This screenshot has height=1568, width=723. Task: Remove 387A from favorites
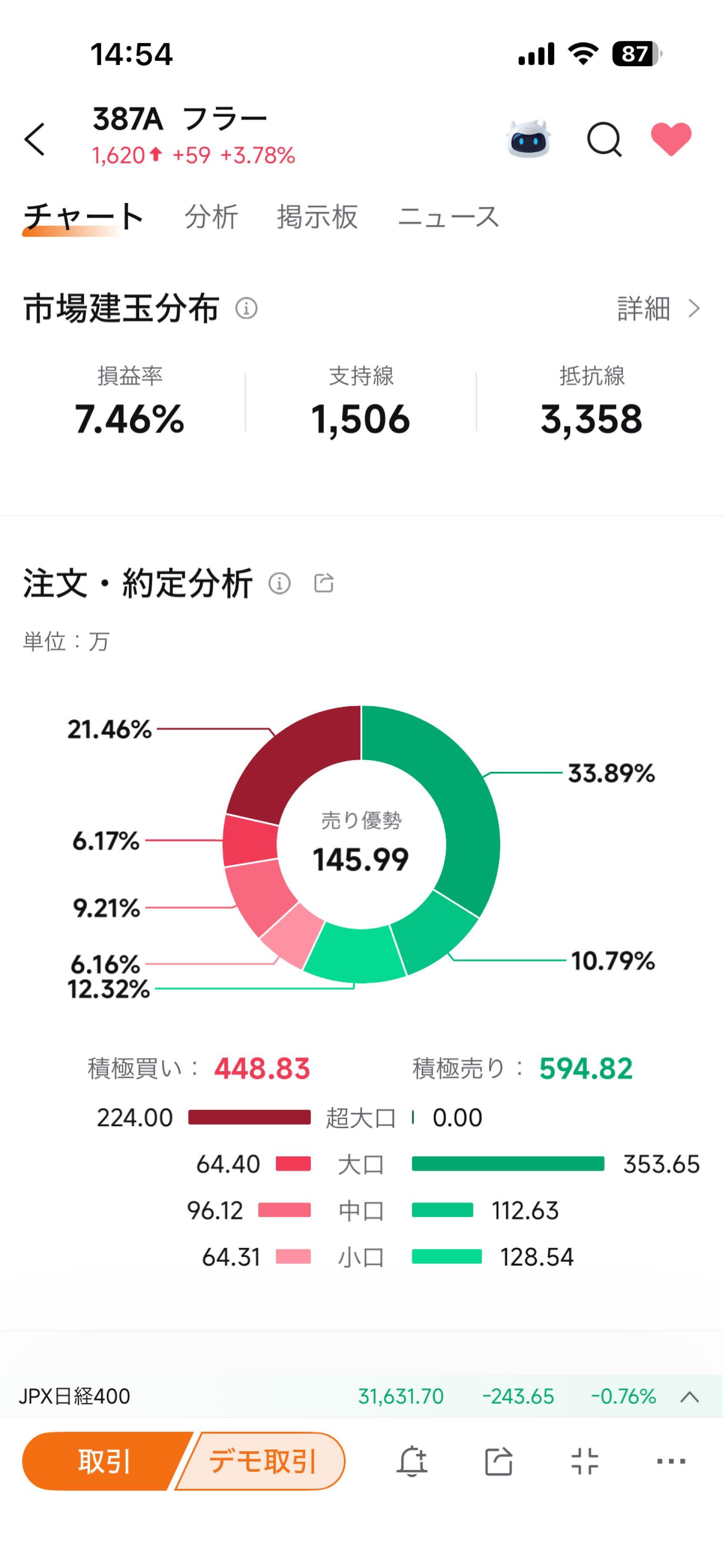[x=671, y=139]
